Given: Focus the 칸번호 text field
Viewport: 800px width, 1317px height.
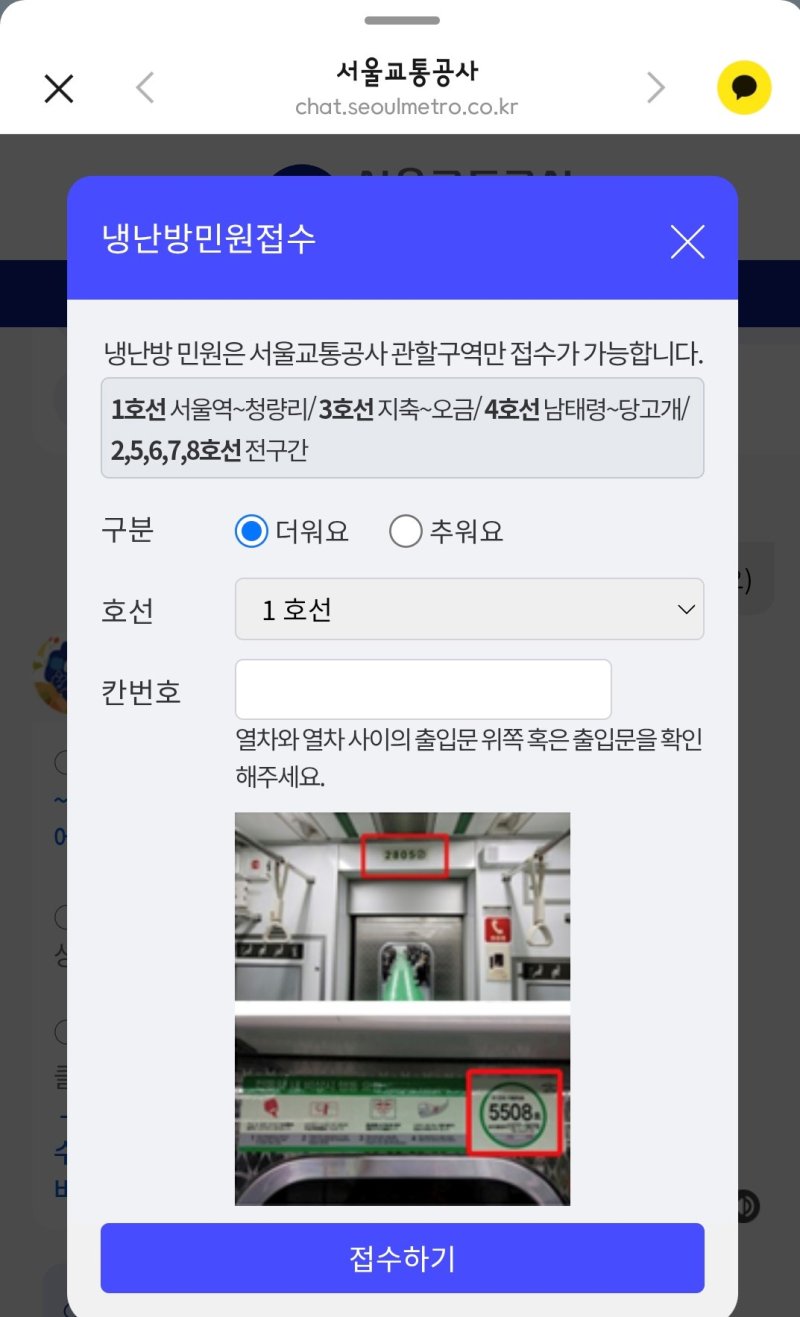Looking at the screenshot, I should click(x=423, y=689).
